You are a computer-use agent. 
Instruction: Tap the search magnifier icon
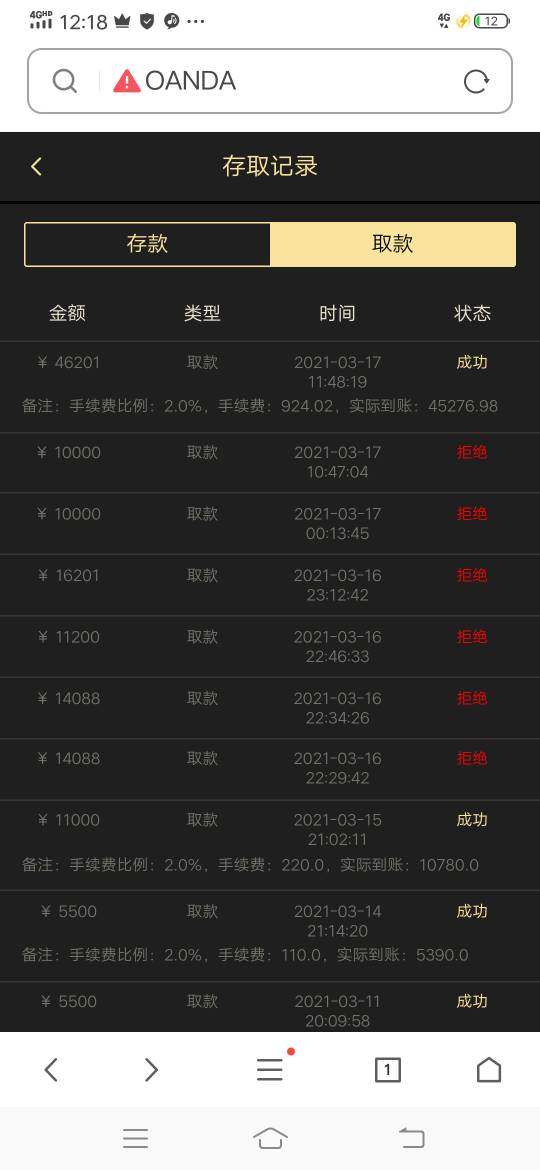[x=65, y=81]
